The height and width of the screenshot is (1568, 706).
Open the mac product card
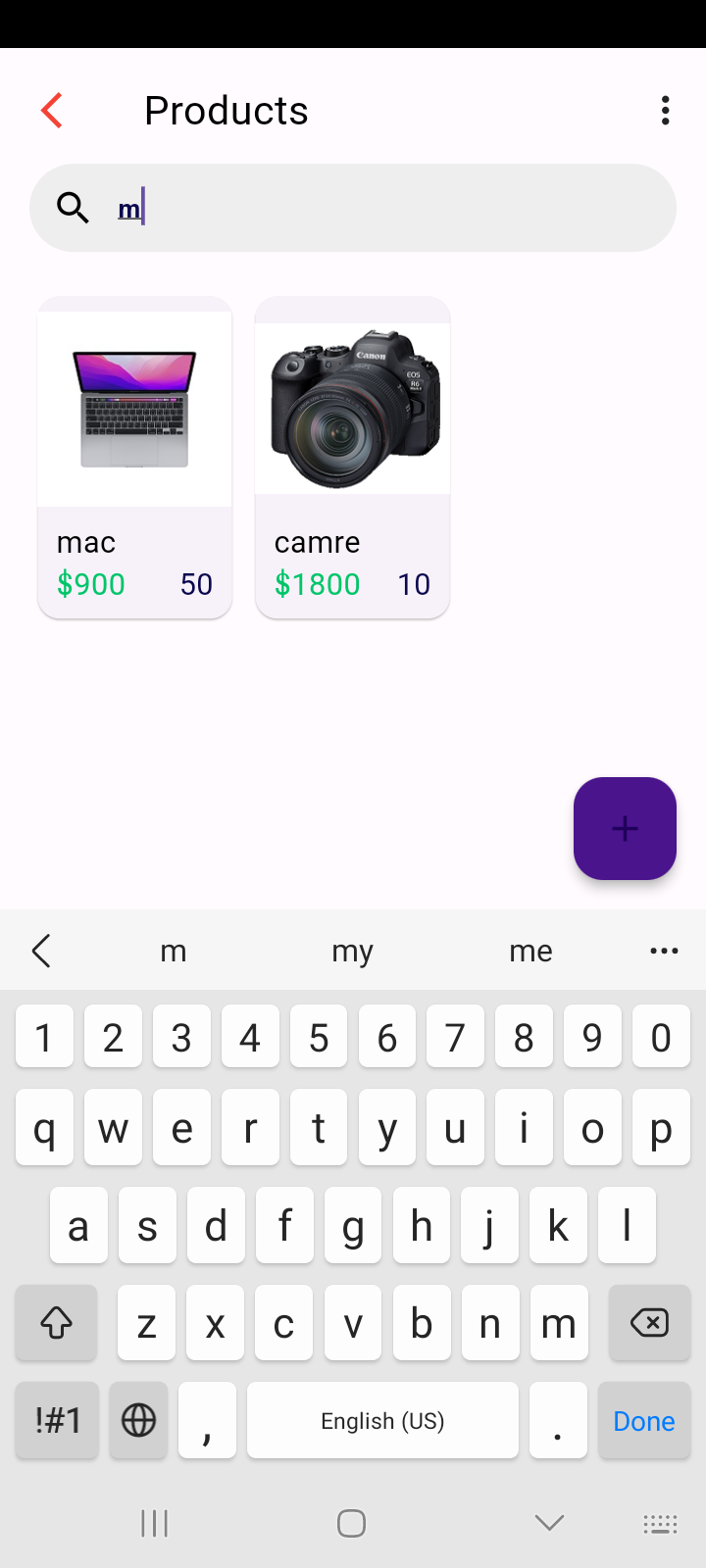135,458
